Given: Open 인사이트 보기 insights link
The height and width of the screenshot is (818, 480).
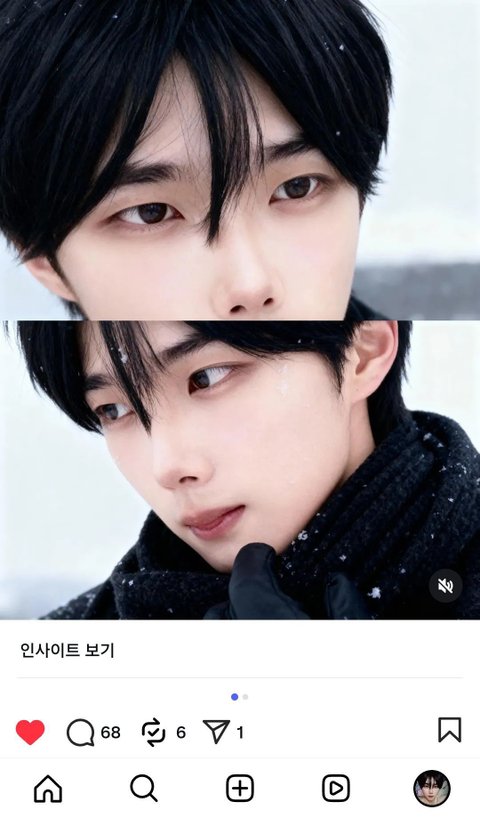Looking at the screenshot, I should point(67,650).
